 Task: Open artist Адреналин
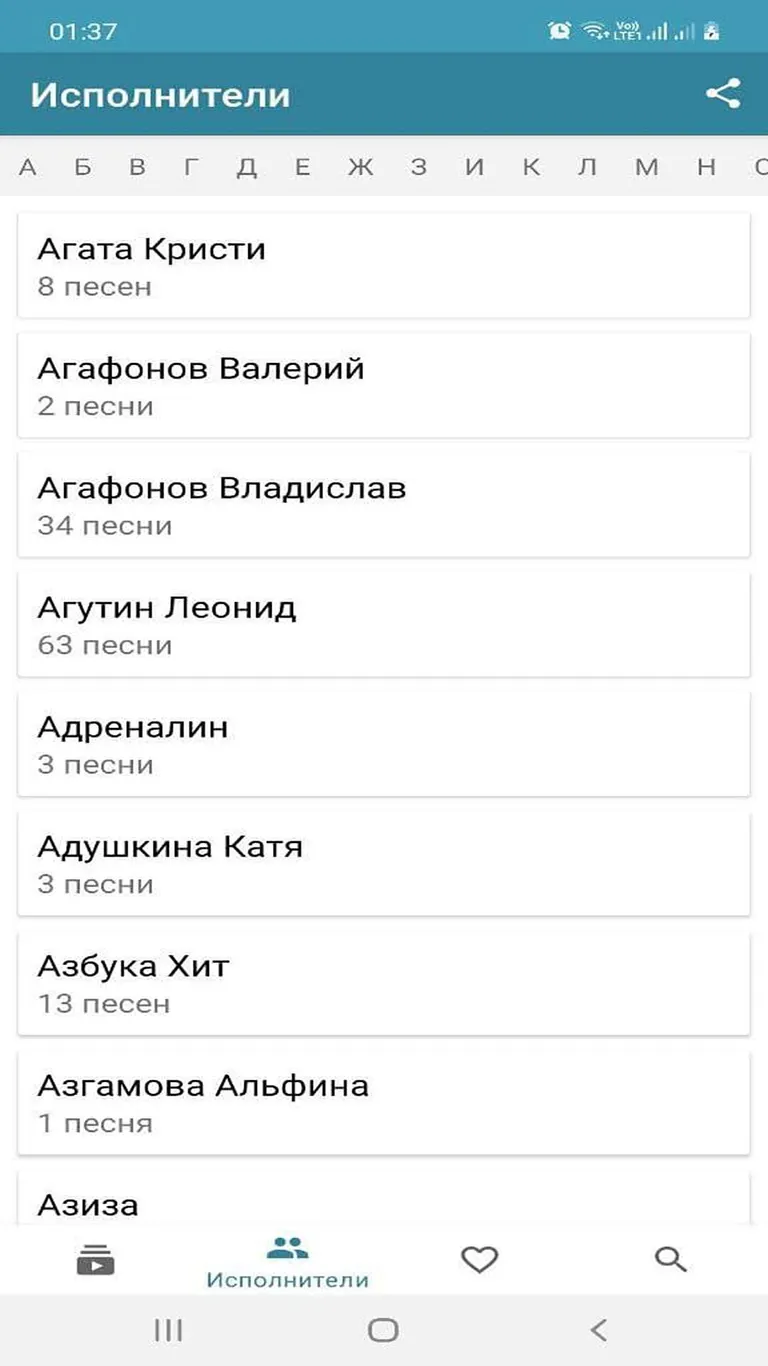(x=384, y=742)
